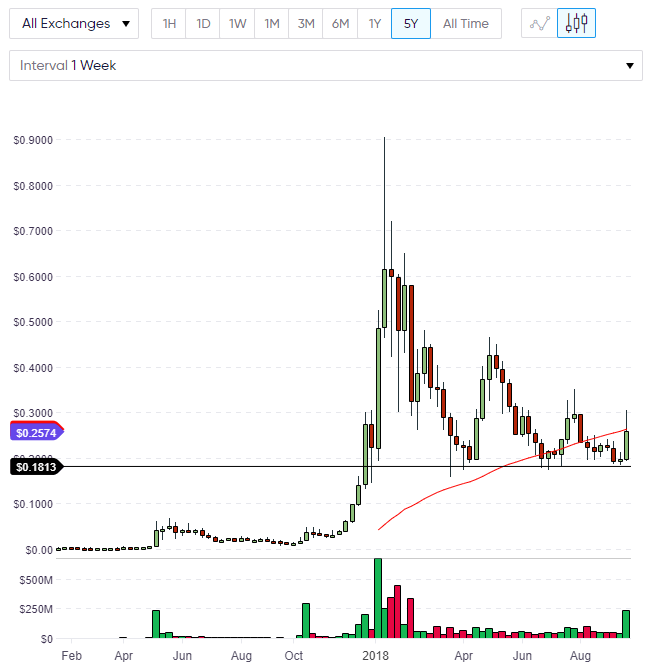
Task: Open the All Exchanges dropdown
Action: 74,23
